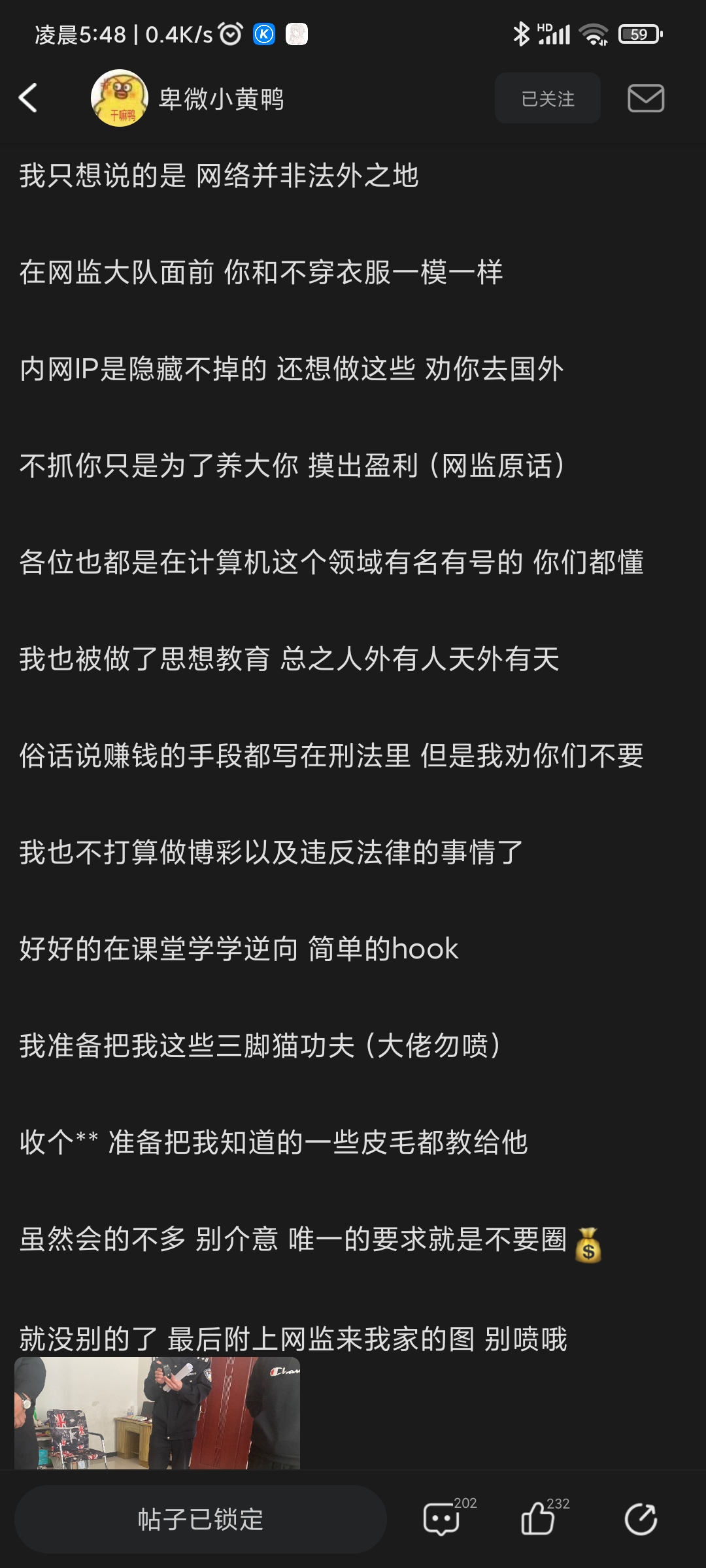Screen dimensions: 706x1568
Task: Tap the 已关注 follow button
Action: click(x=547, y=99)
